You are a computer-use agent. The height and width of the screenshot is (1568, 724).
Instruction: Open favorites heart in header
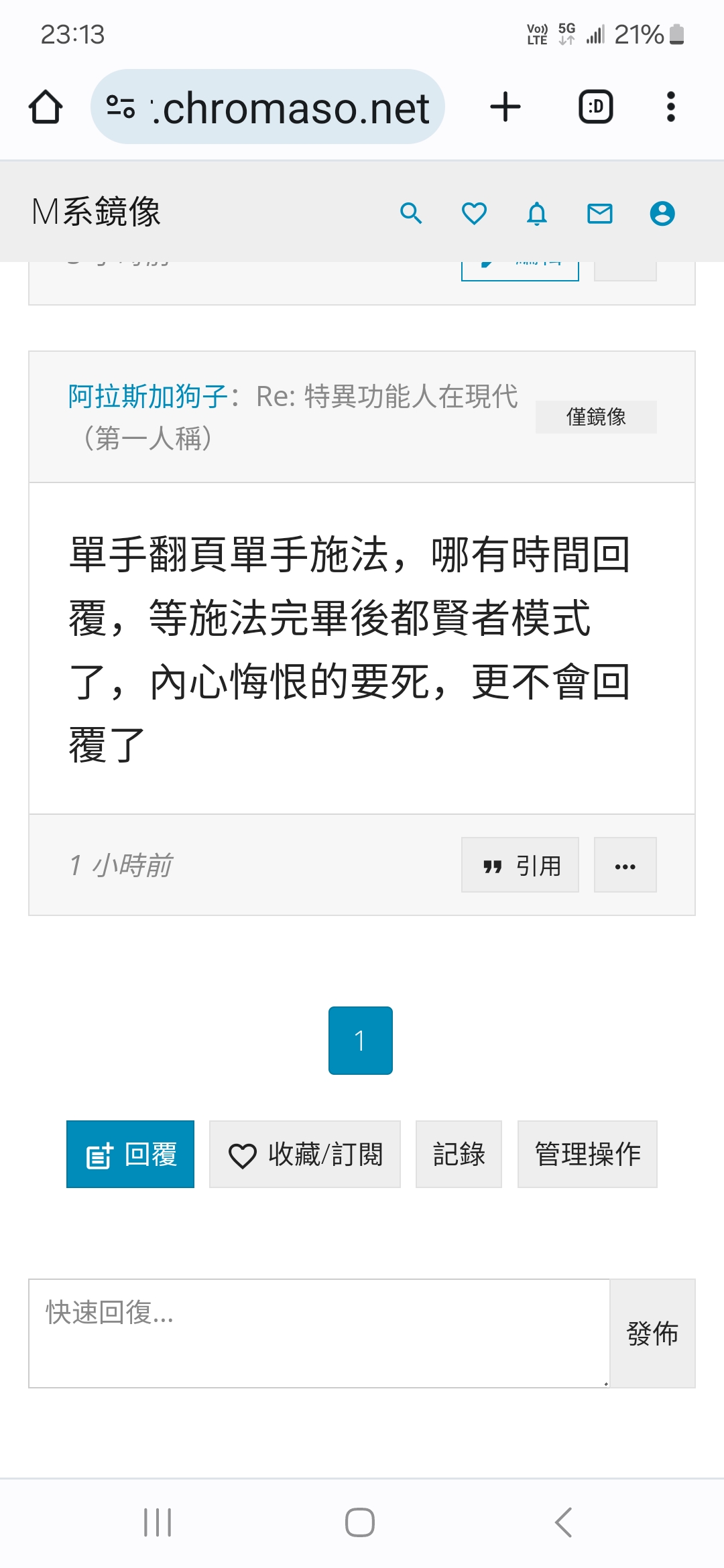click(x=474, y=213)
